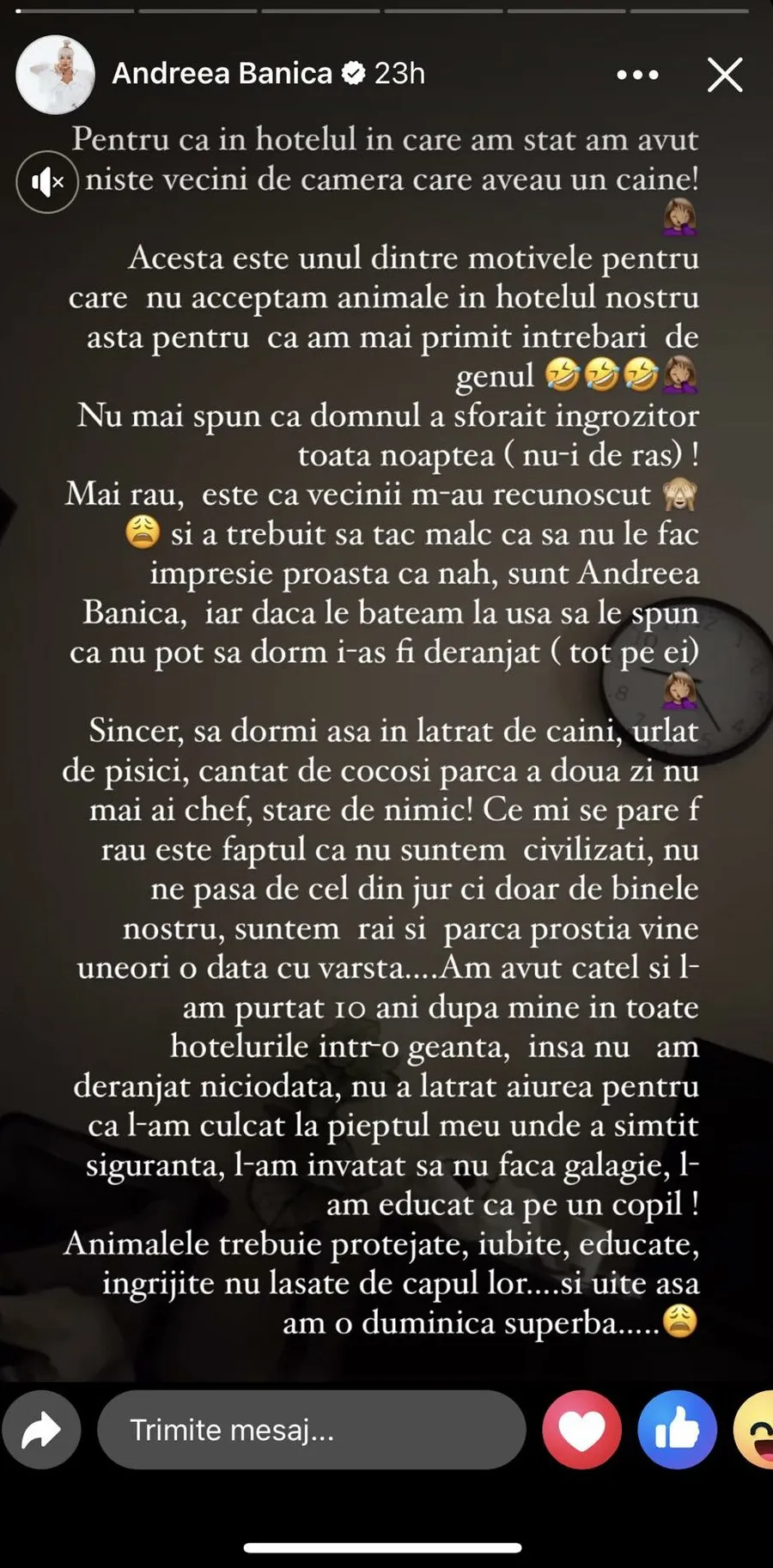Open the three-dot story options menu

point(638,75)
